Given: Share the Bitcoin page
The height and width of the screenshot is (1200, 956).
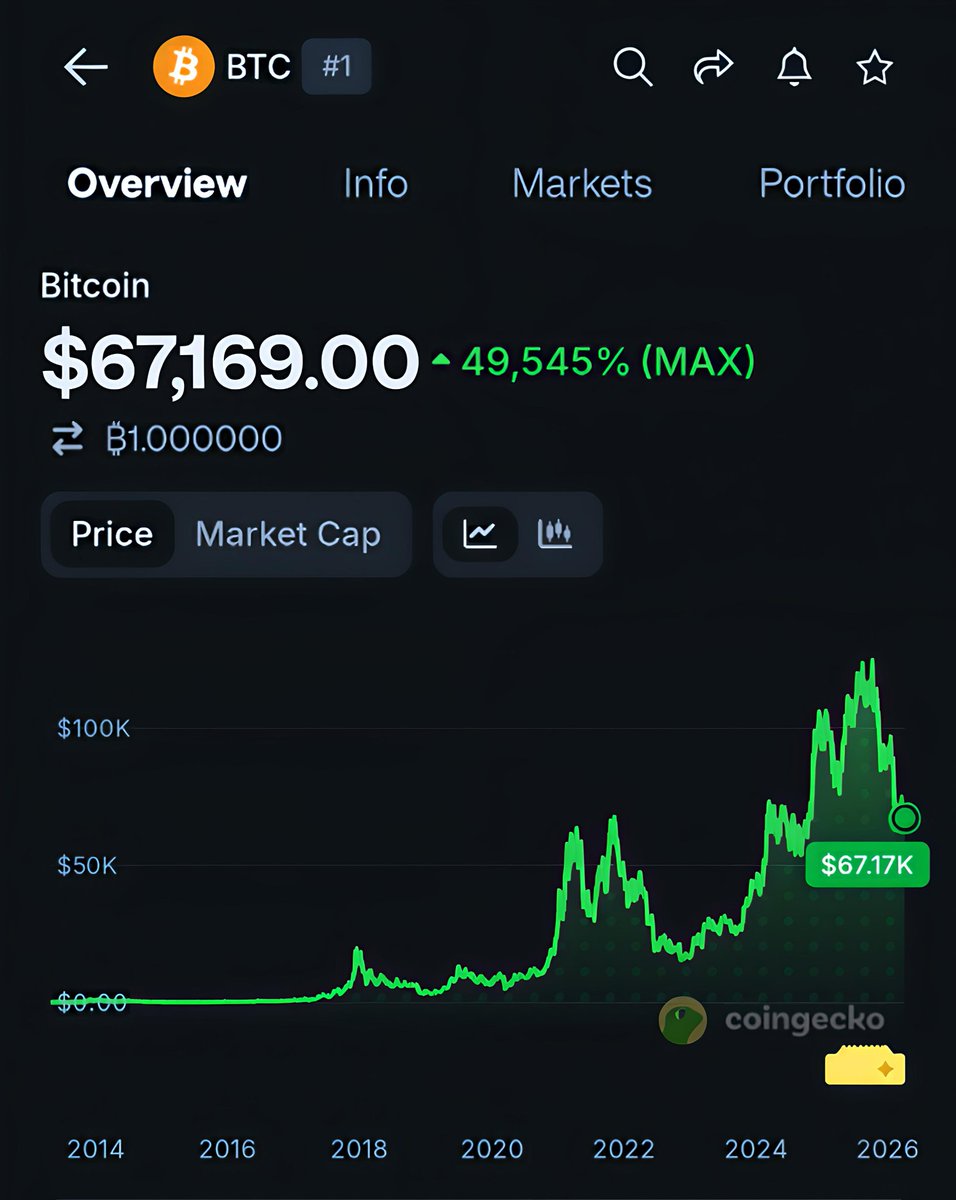Looking at the screenshot, I should (x=713, y=67).
